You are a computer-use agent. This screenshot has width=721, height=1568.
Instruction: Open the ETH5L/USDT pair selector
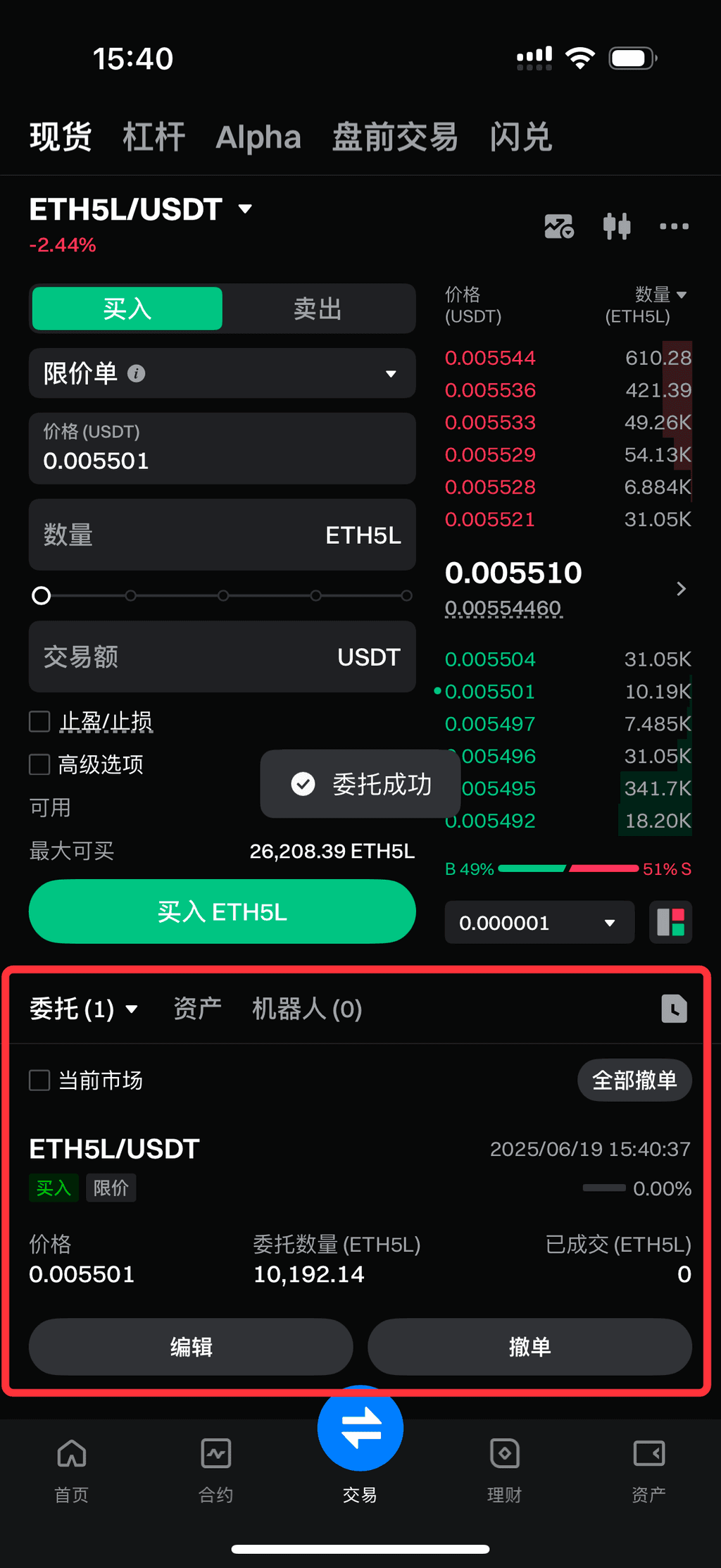pos(141,209)
